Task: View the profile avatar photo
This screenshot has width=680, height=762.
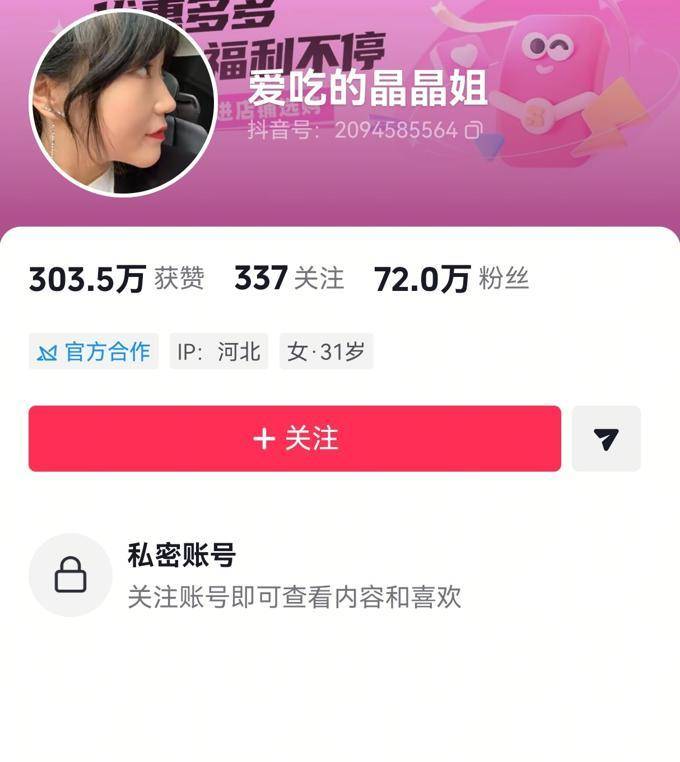Action: coord(122,103)
